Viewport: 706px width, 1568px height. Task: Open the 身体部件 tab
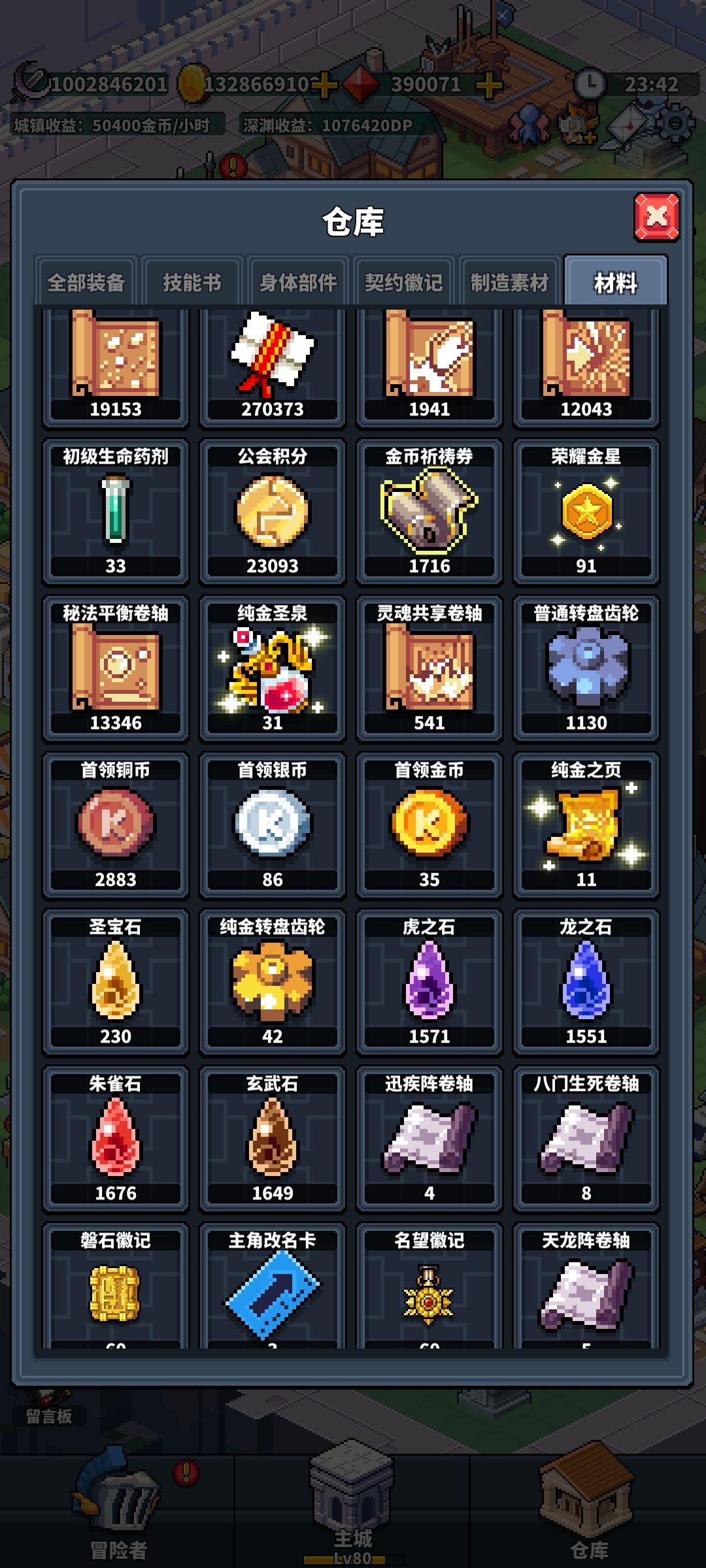tap(298, 282)
